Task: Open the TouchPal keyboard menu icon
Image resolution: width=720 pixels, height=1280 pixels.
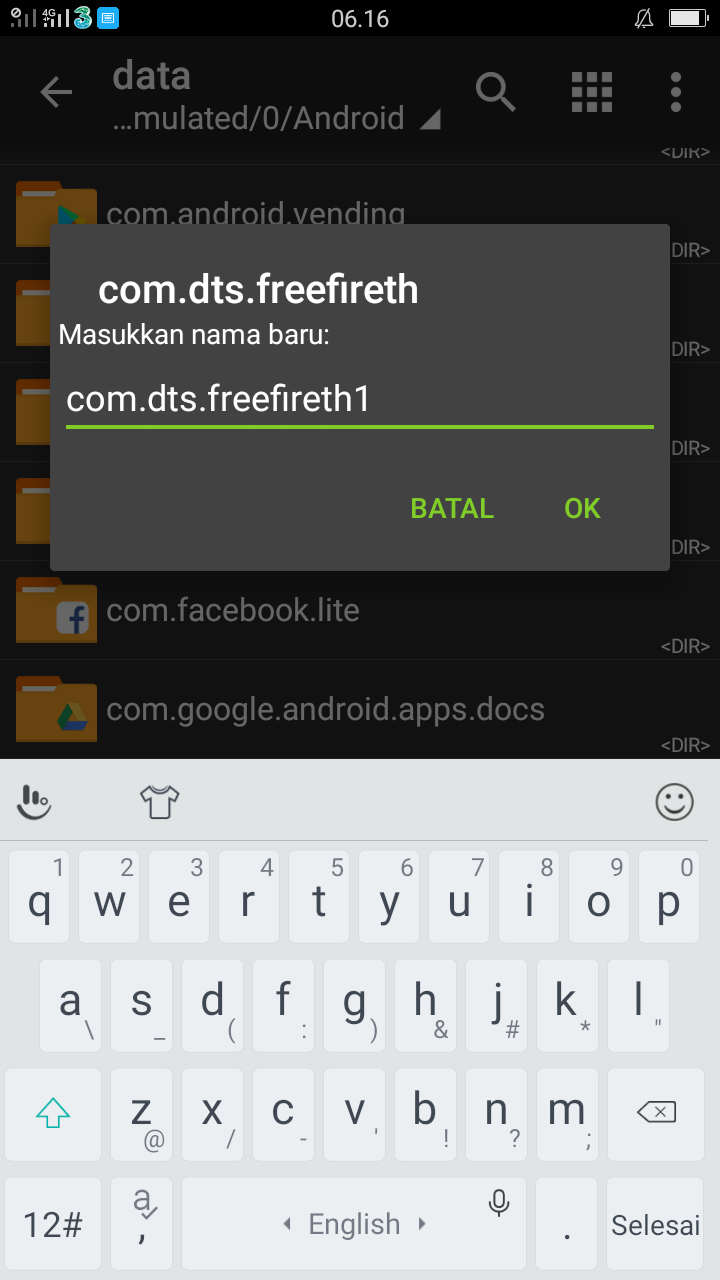Action: (35, 800)
